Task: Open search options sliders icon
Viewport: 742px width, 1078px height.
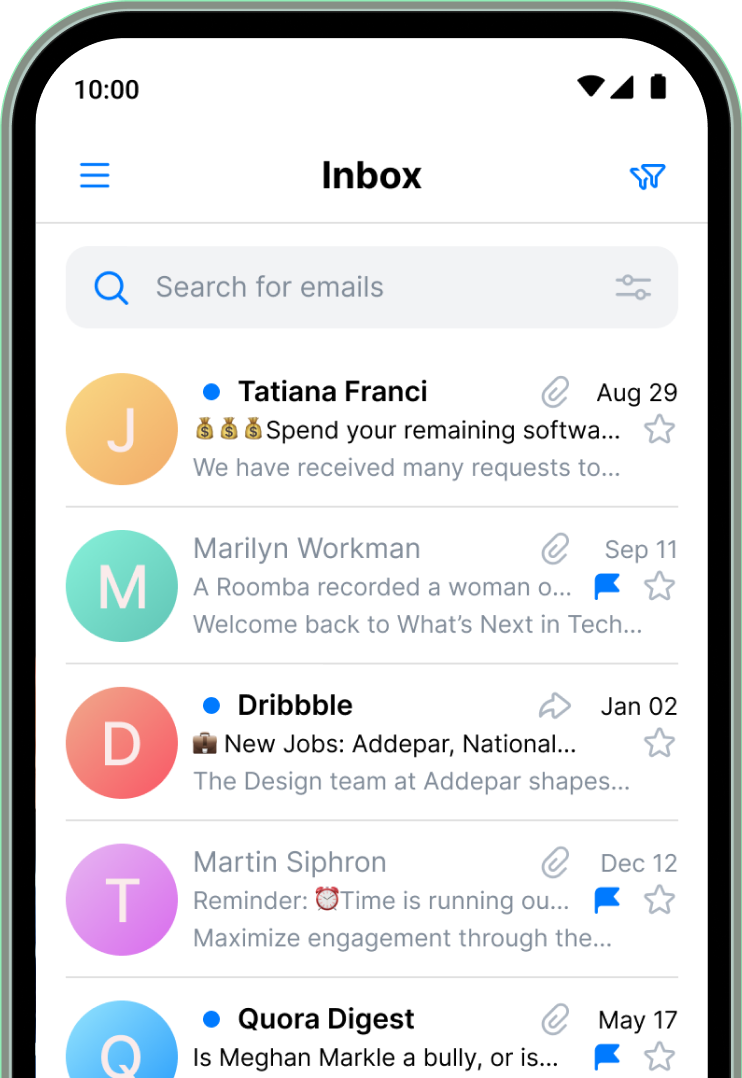Action: coord(633,288)
